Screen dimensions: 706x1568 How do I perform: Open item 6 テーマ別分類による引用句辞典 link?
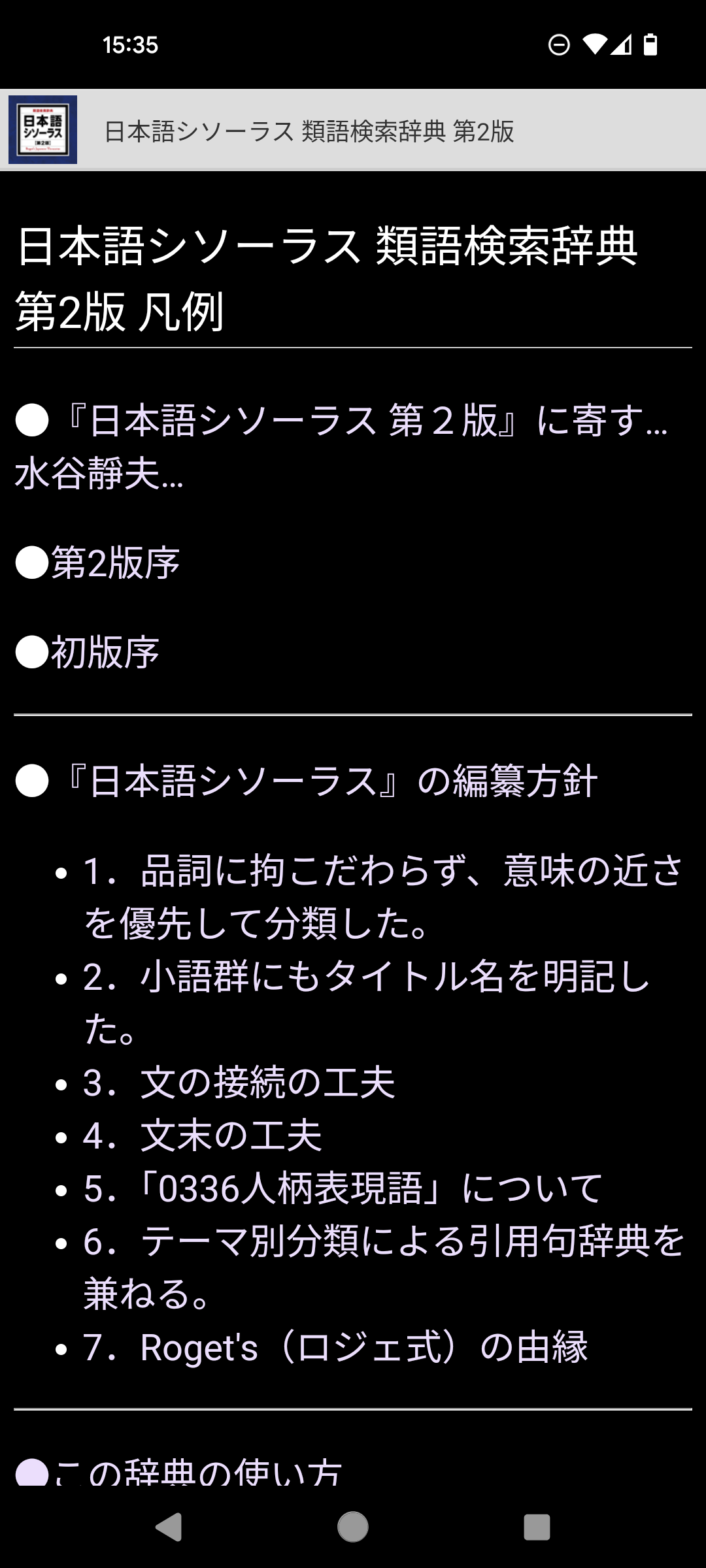pyautogui.click(x=384, y=1267)
